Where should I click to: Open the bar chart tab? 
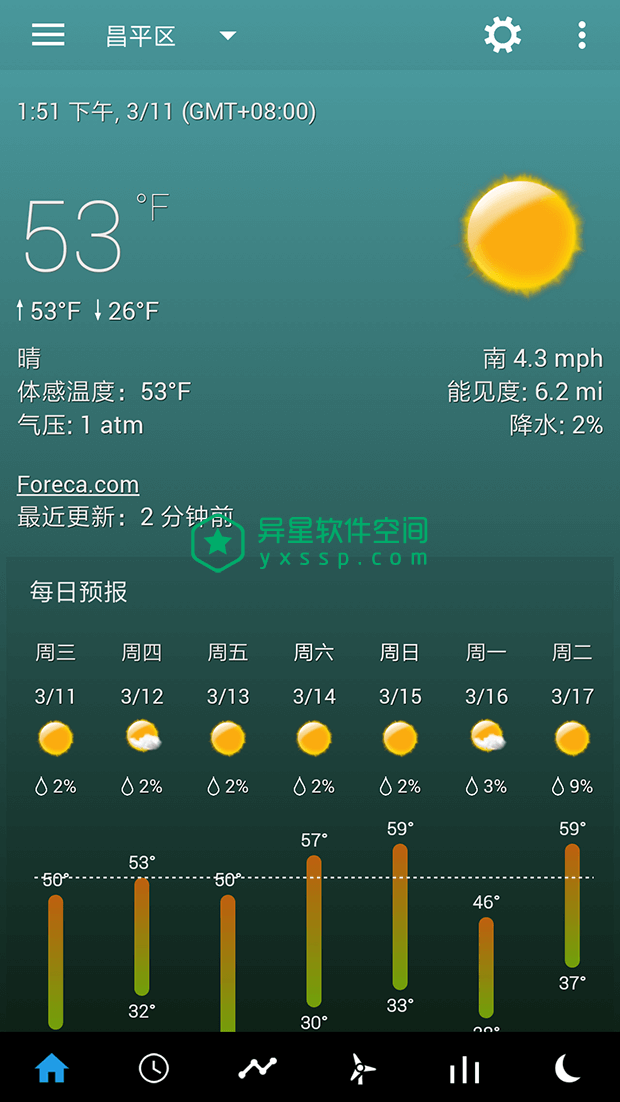(x=465, y=1070)
